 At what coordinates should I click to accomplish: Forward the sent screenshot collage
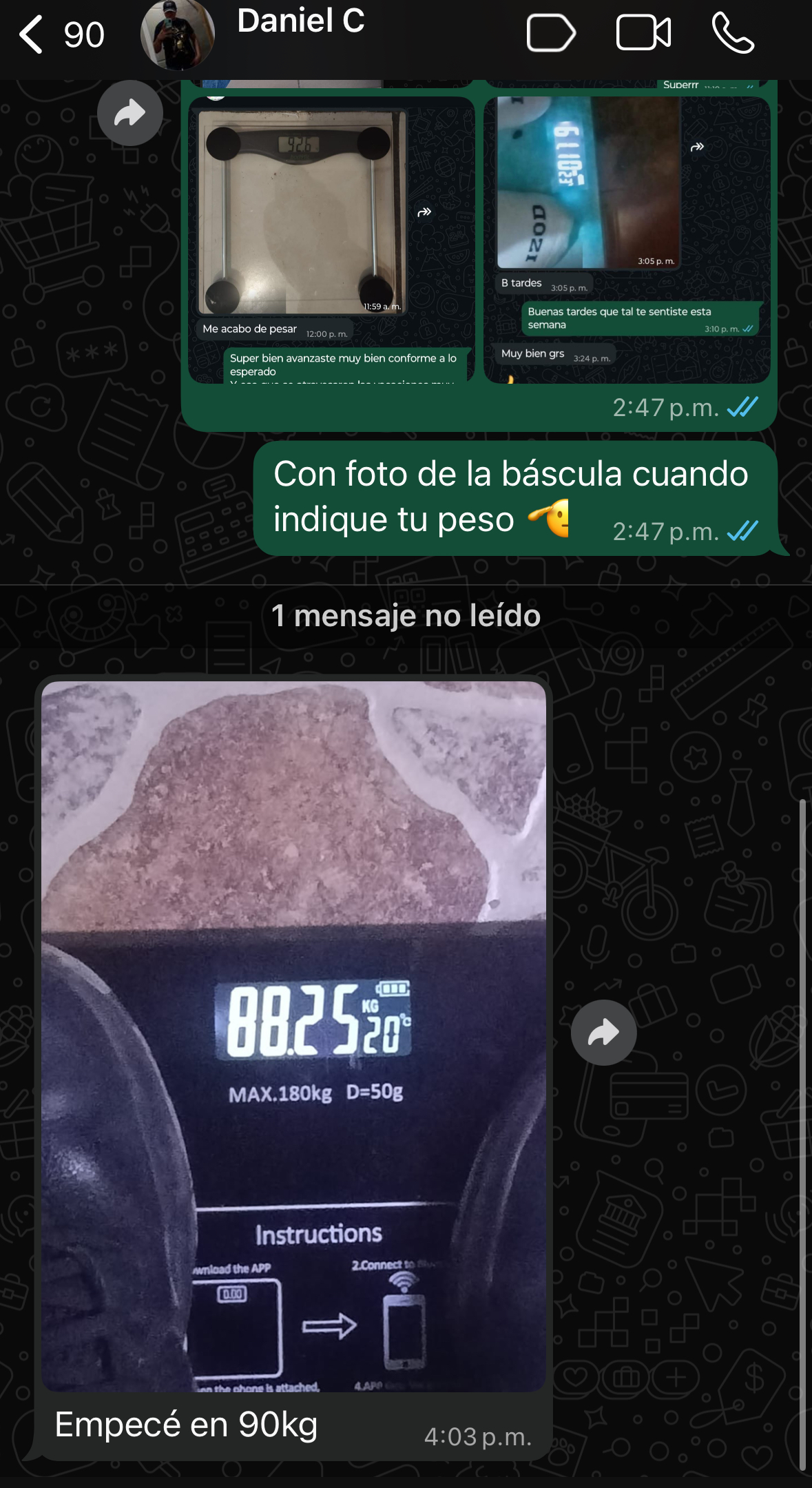[130, 113]
